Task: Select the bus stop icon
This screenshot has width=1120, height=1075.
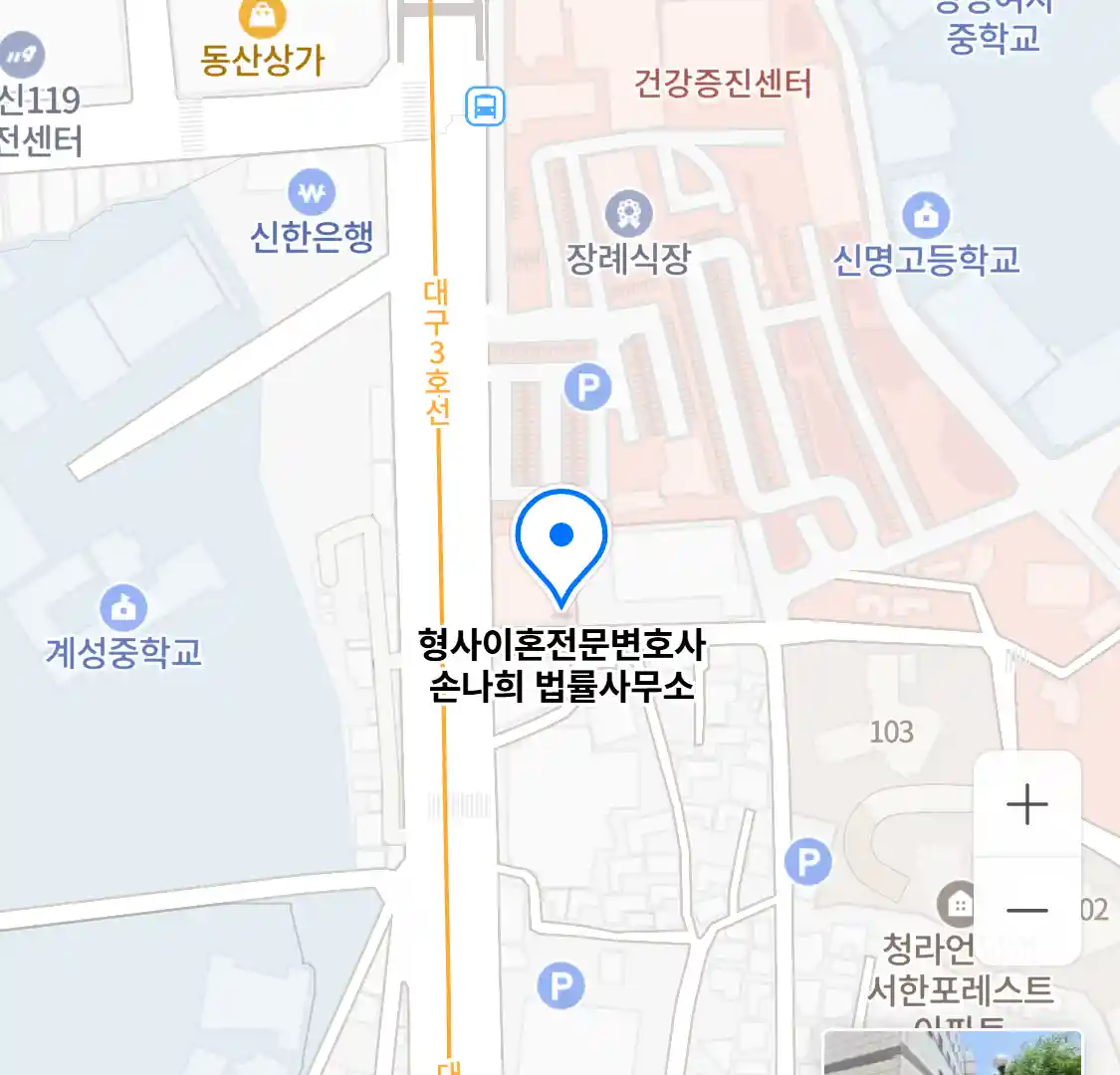Action: click(486, 106)
